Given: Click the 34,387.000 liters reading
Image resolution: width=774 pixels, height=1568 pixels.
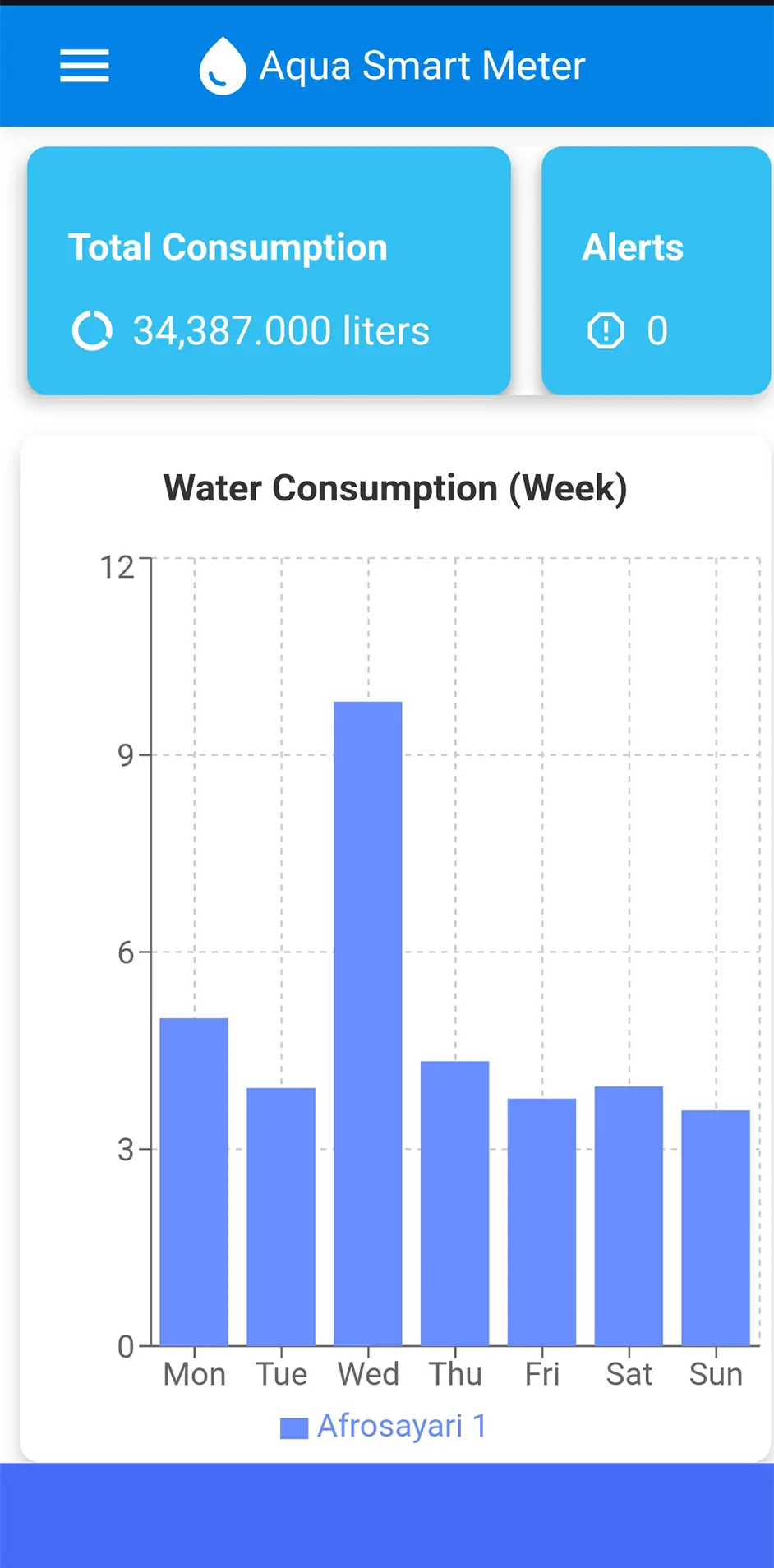Looking at the screenshot, I should point(281,330).
